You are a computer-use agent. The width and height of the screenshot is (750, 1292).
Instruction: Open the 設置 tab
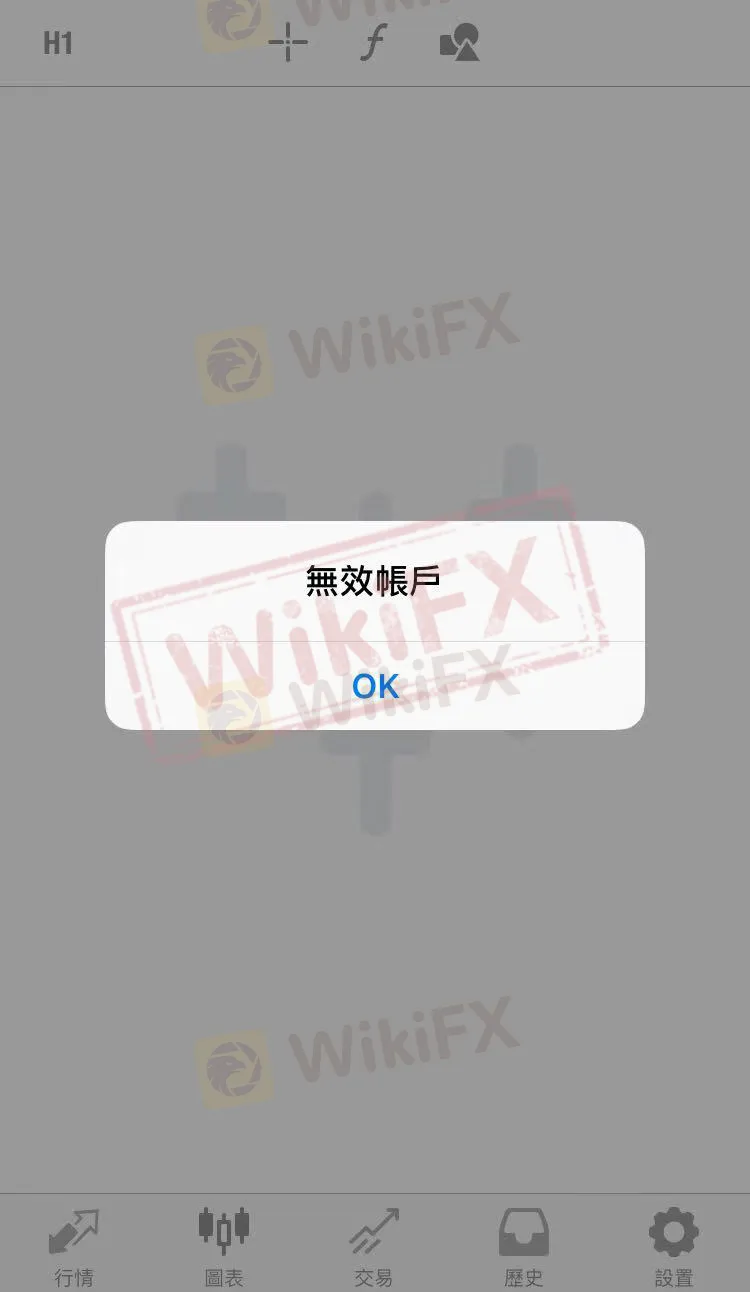pos(674,1245)
